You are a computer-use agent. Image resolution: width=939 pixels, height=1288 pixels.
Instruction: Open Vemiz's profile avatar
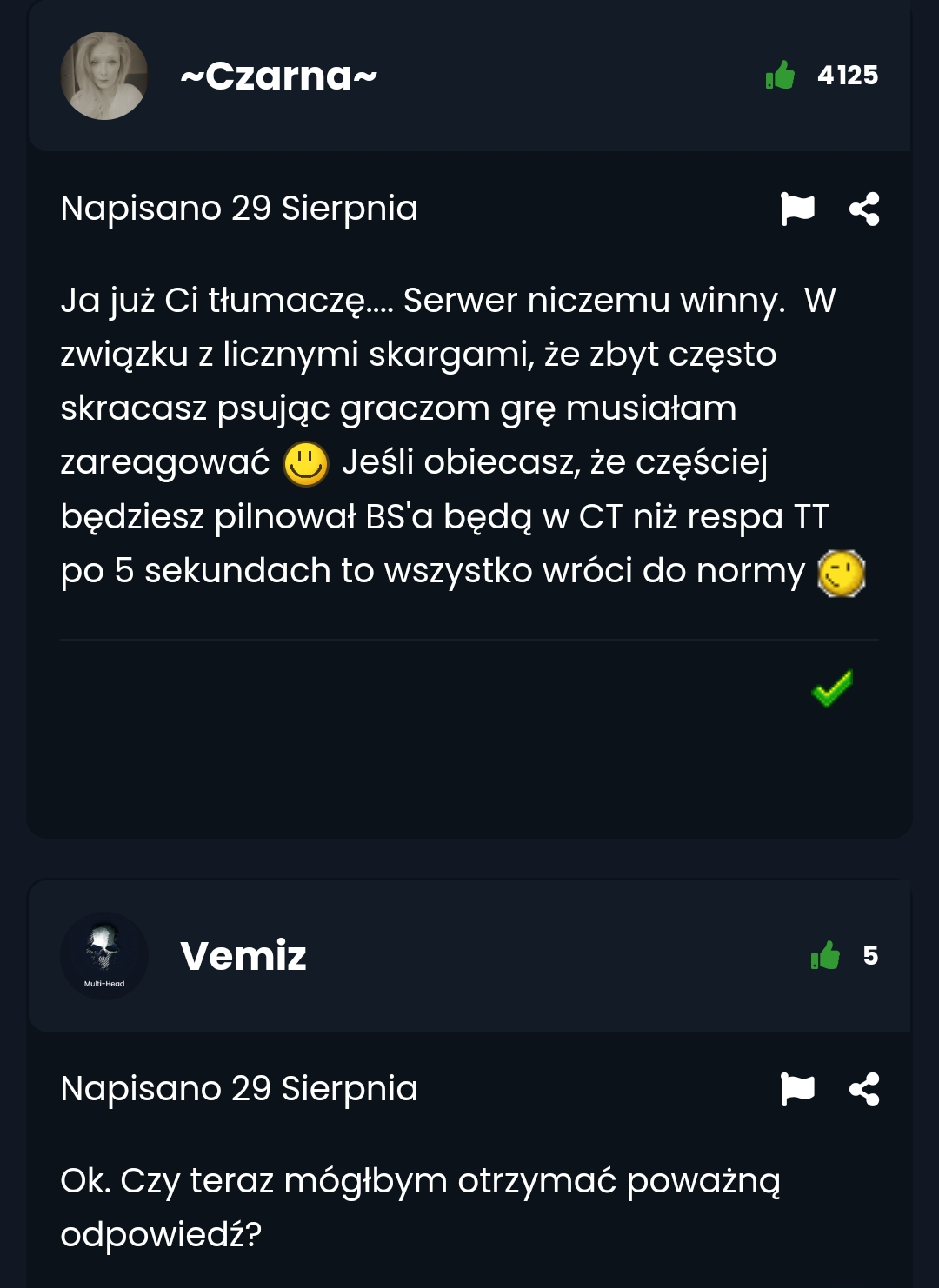tap(103, 956)
